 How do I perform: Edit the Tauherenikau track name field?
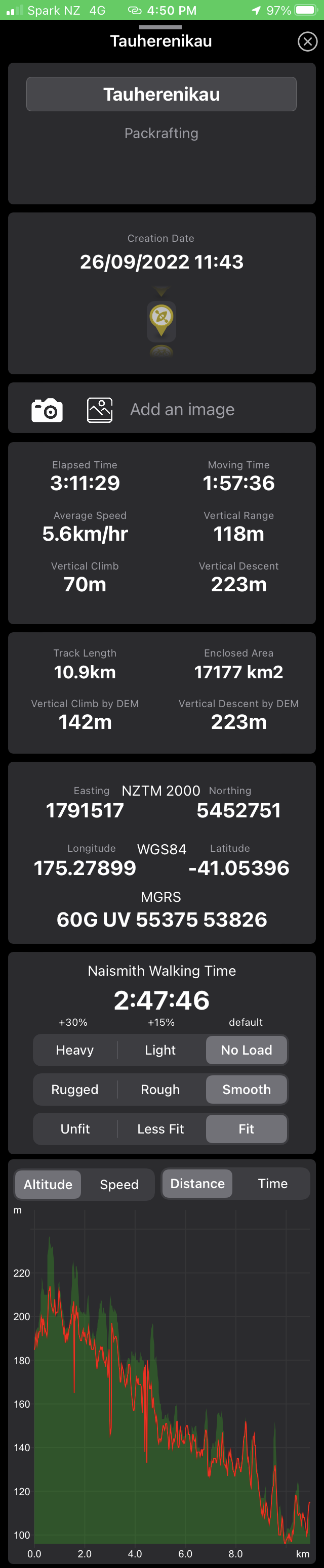[x=161, y=95]
